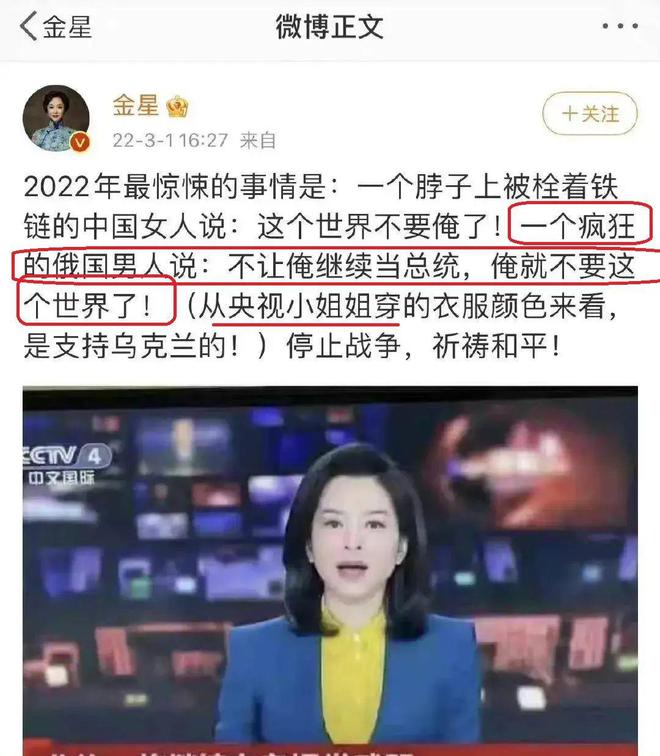
Task: Open the CCTV4 news anchor image
Action: click(x=330, y=570)
